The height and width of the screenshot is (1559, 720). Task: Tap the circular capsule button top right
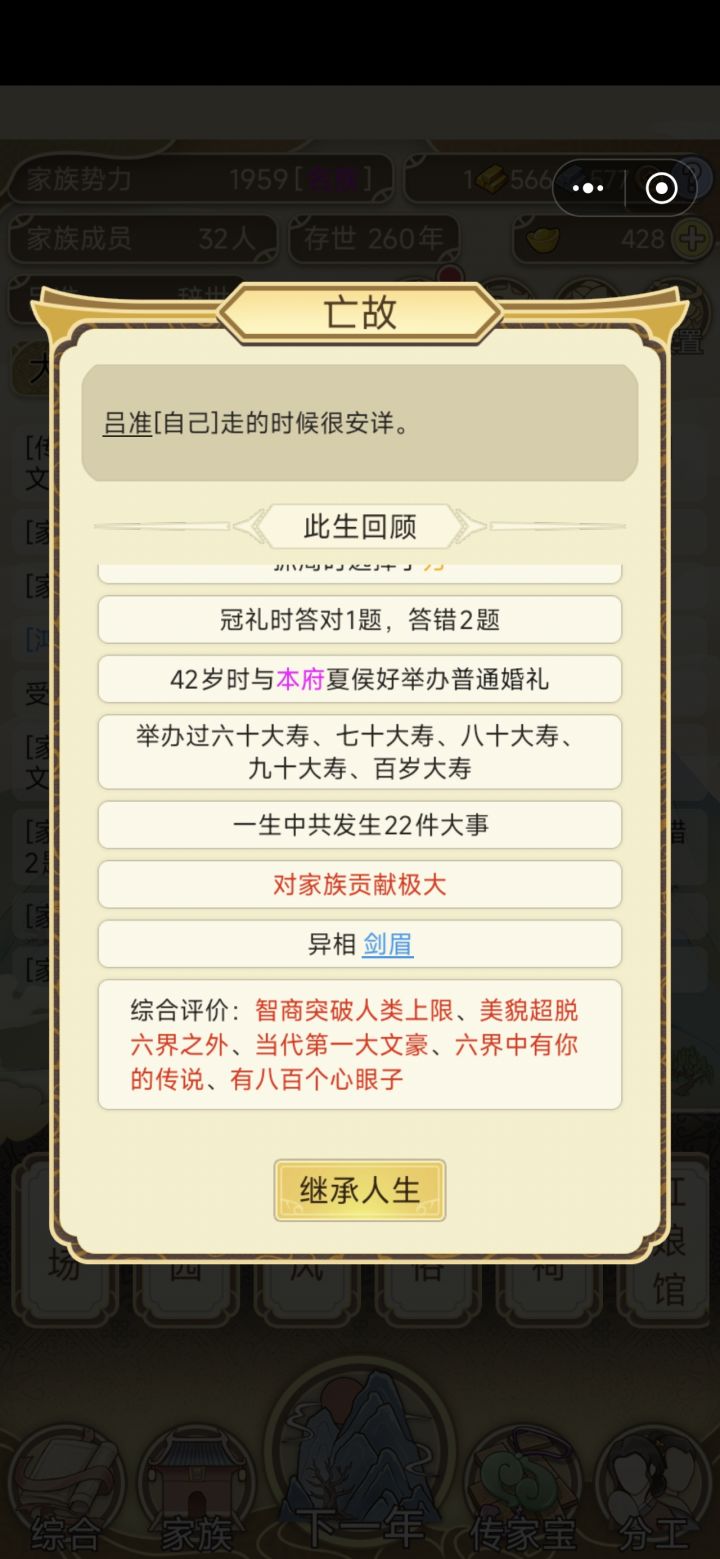660,187
